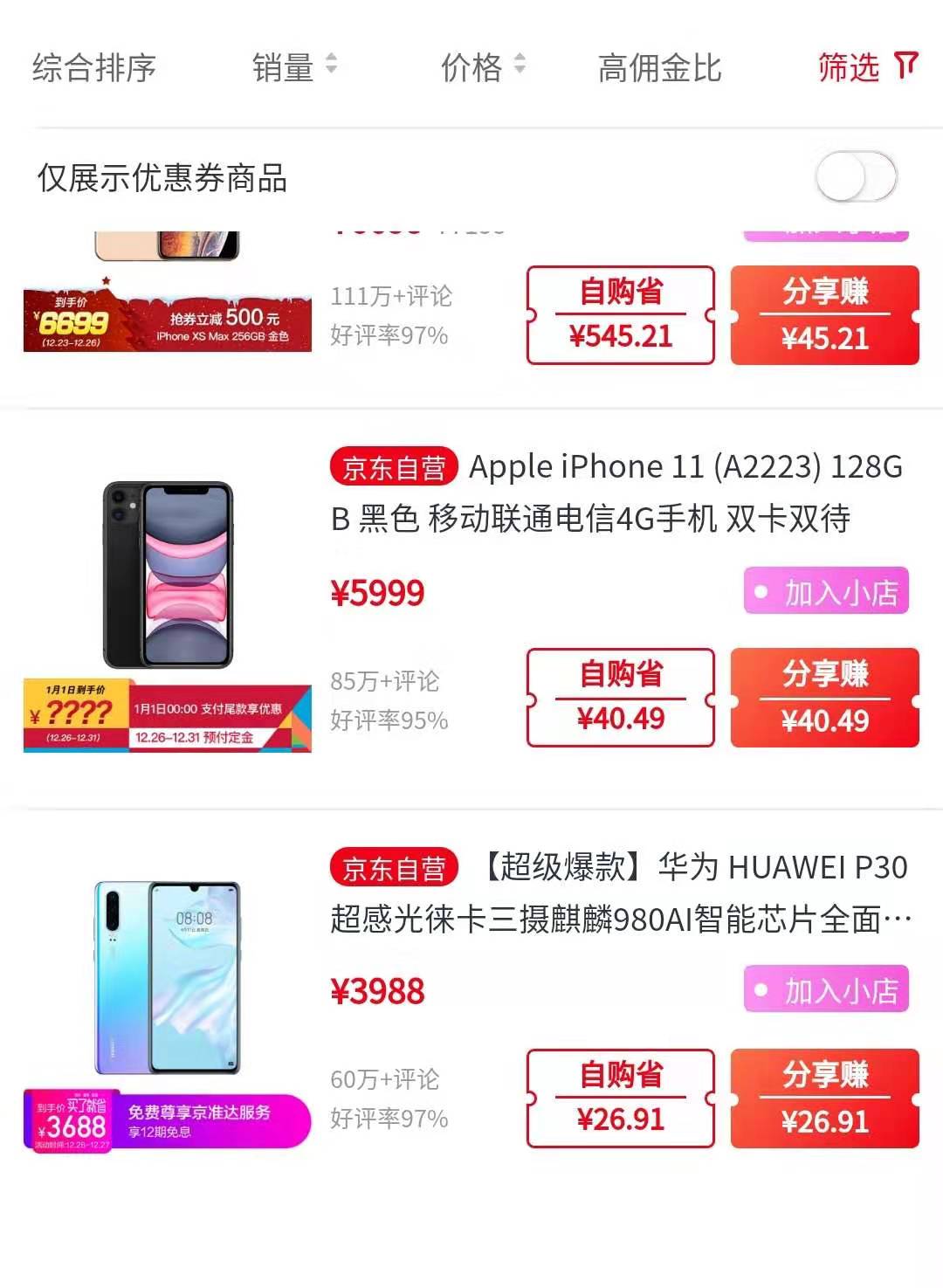Open the HUAWEI P30 product

pyautogui.click(x=618, y=892)
